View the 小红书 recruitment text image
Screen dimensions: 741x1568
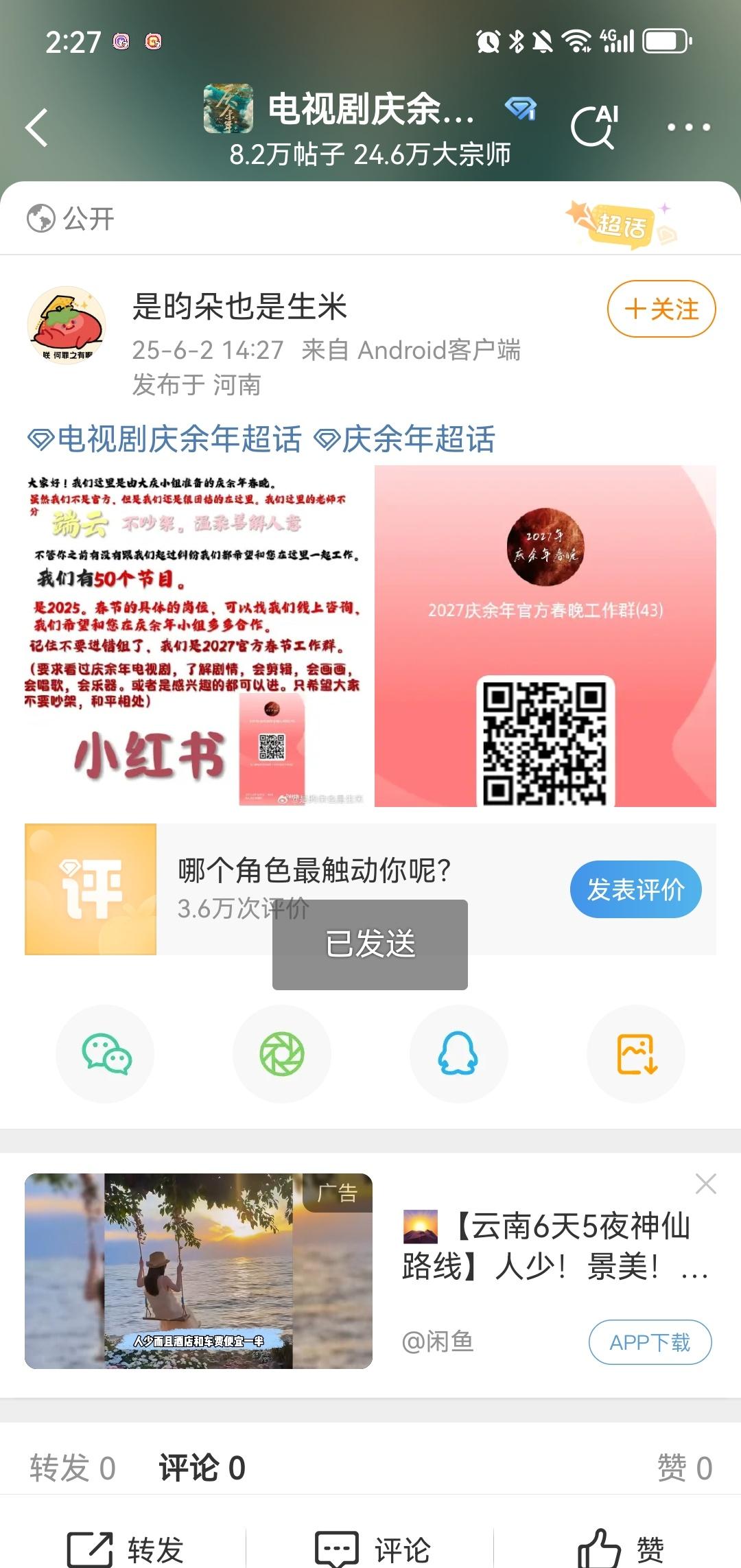coord(196,635)
